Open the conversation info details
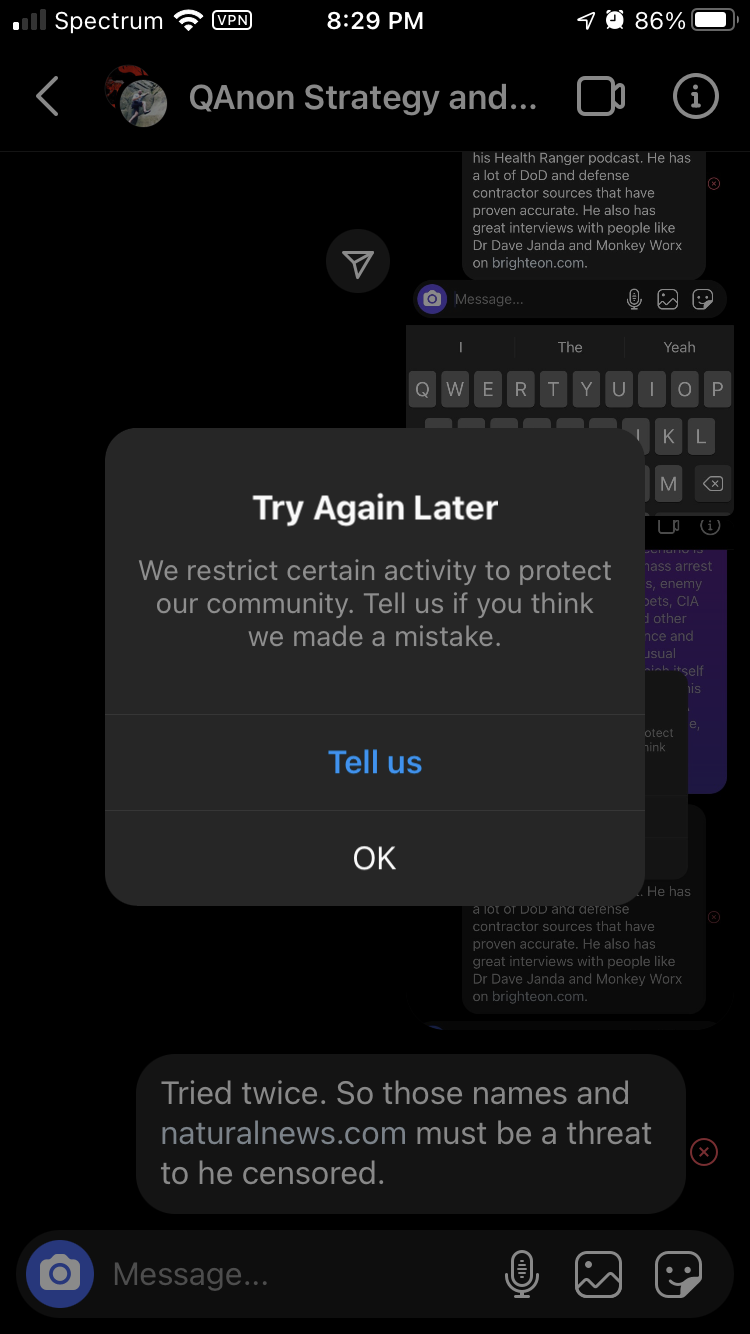The height and width of the screenshot is (1334, 750). click(x=696, y=97)
